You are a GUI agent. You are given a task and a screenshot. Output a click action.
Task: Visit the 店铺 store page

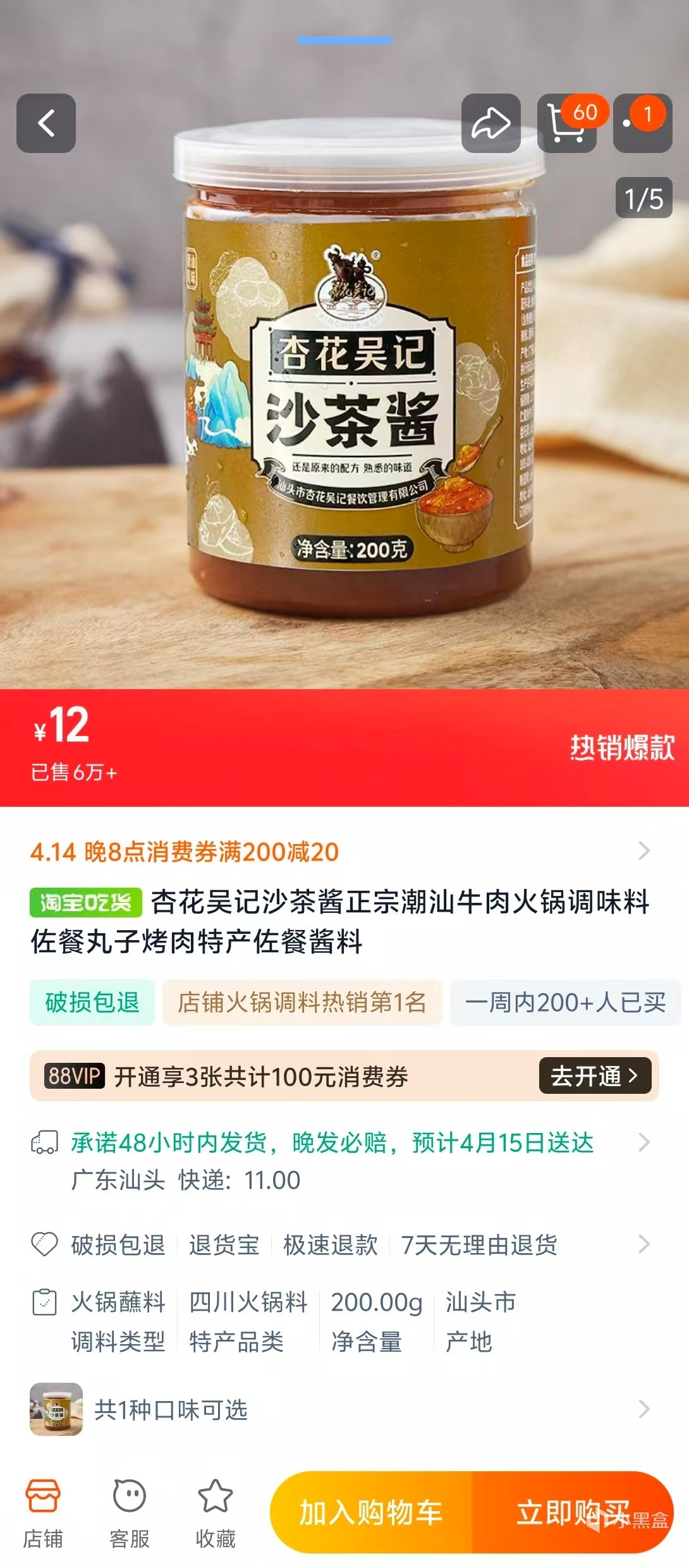(43, 1511)
